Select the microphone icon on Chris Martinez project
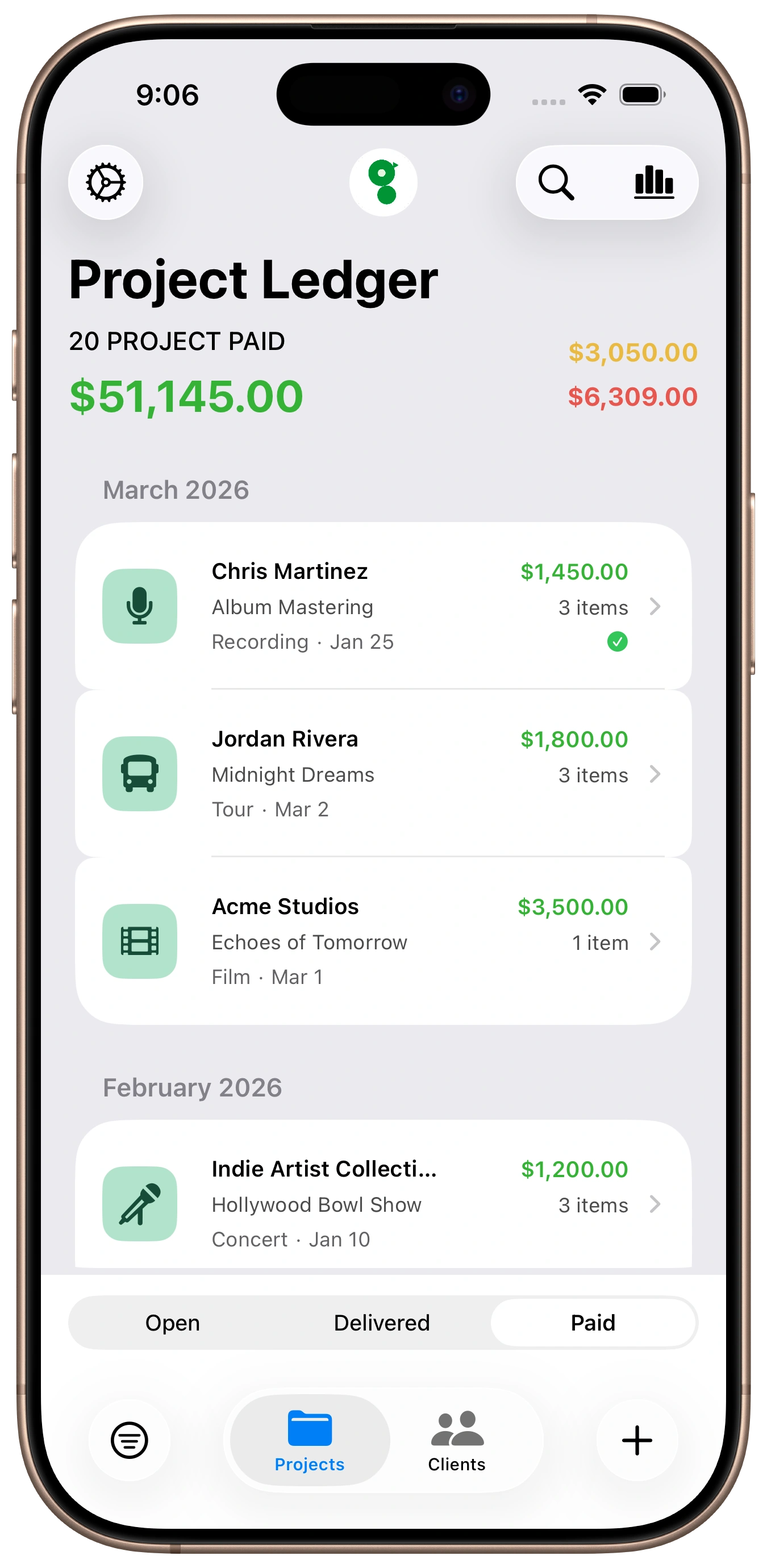 pyautogui.click(x=139, y=606)
